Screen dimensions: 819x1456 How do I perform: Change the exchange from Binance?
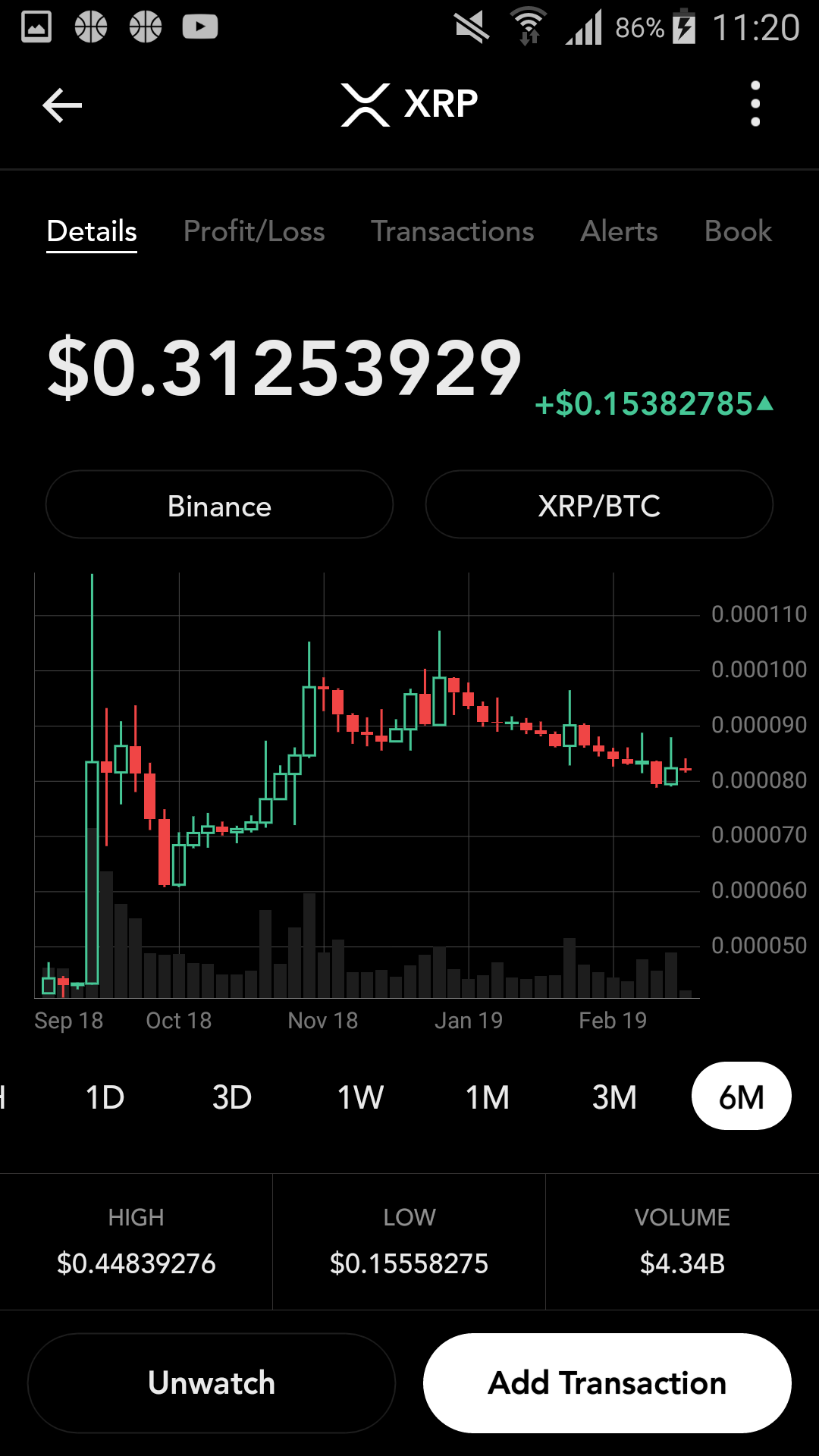tap(219, 505)
